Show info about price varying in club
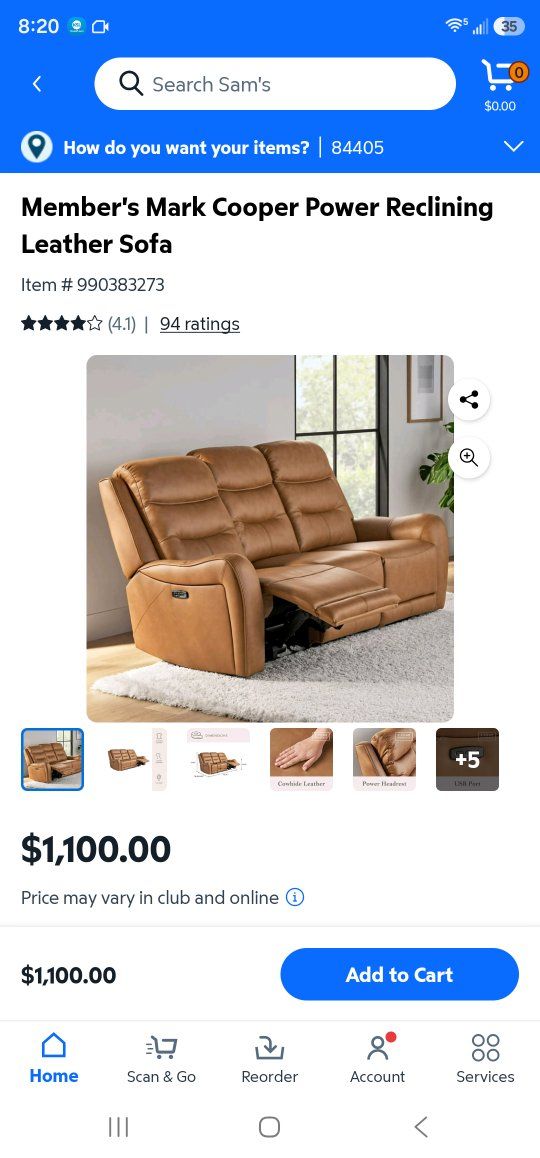This screenshot has width=540, height=1158. point(295,897)
